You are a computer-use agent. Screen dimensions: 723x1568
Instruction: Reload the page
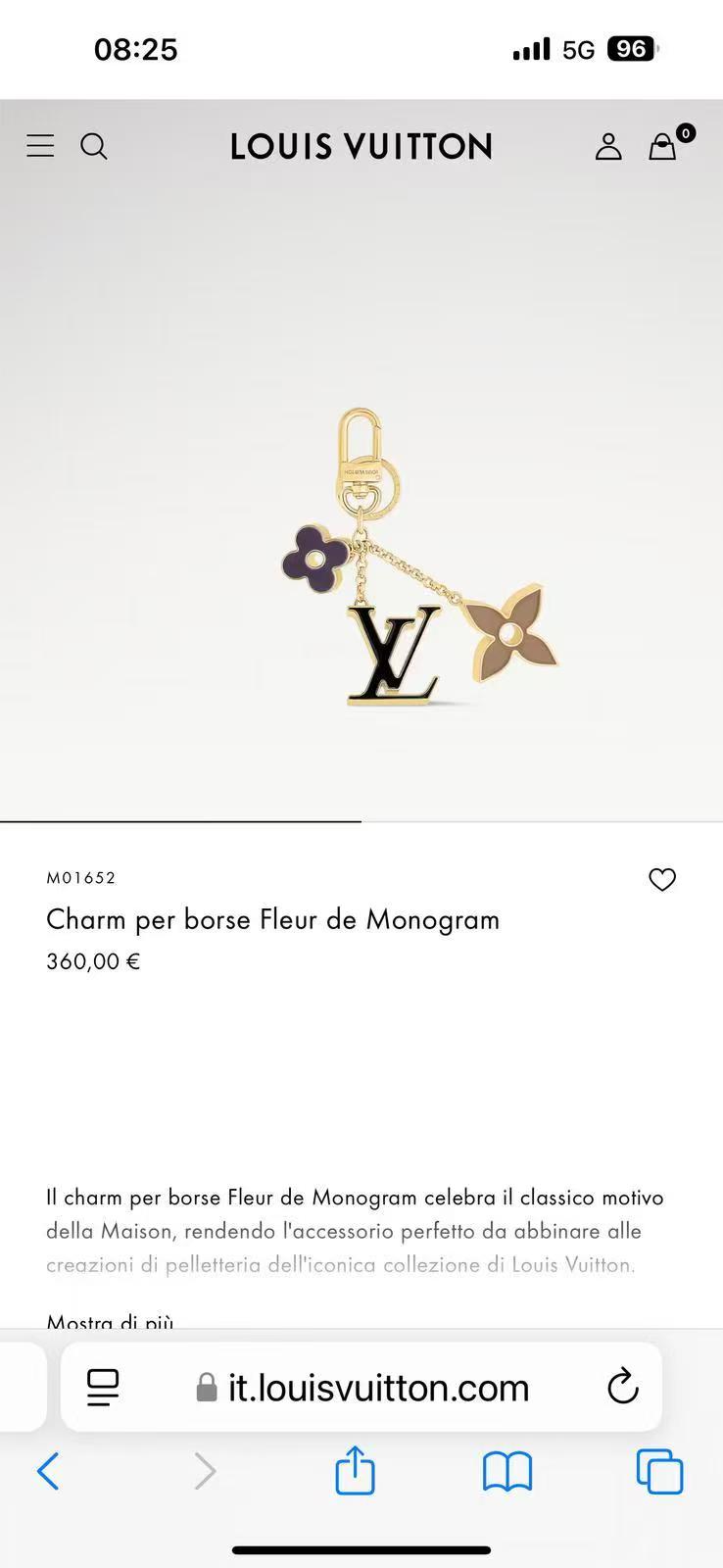tap(622, 1387)
